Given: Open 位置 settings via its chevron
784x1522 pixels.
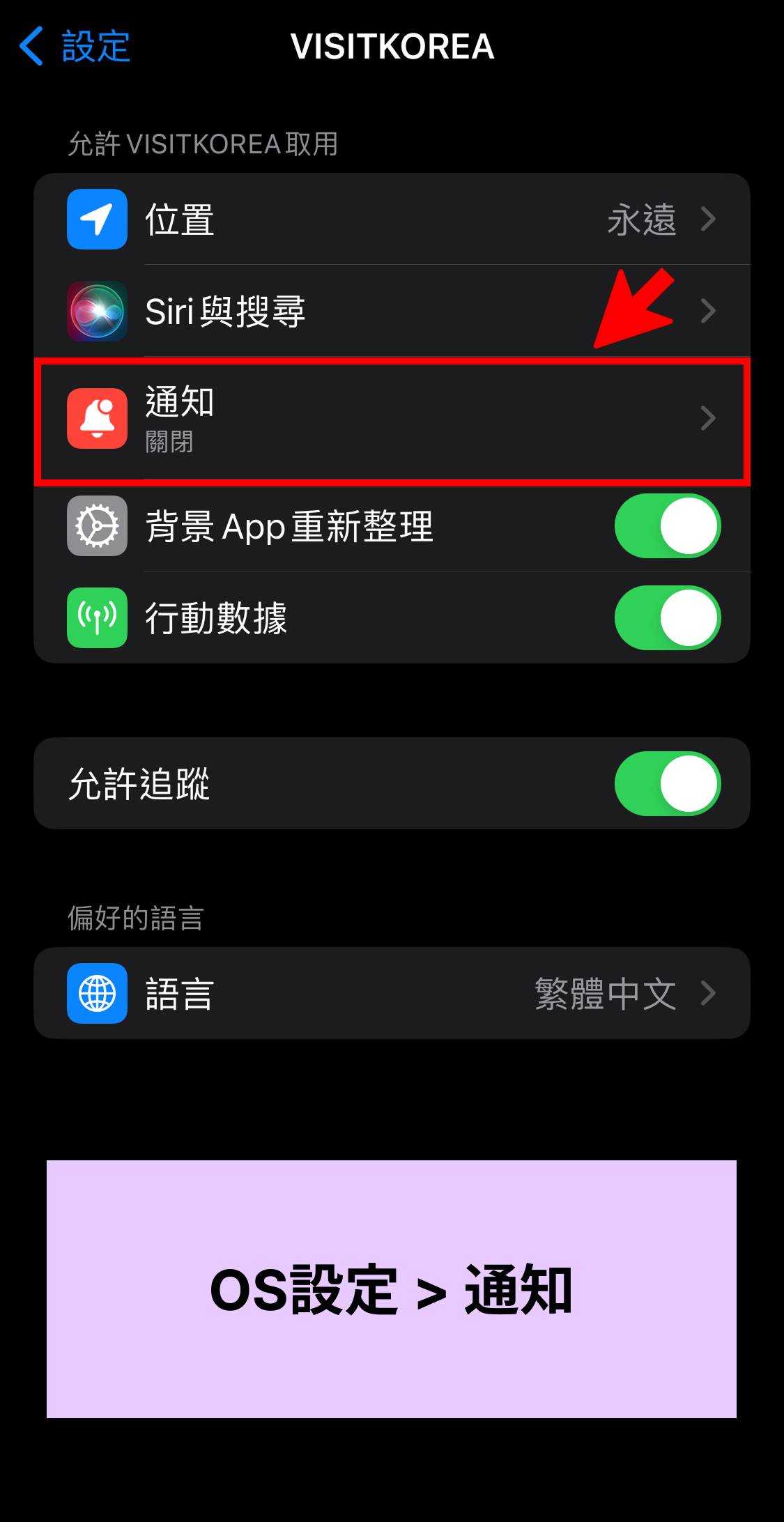Looking at the screenshot, I should 708,219.
